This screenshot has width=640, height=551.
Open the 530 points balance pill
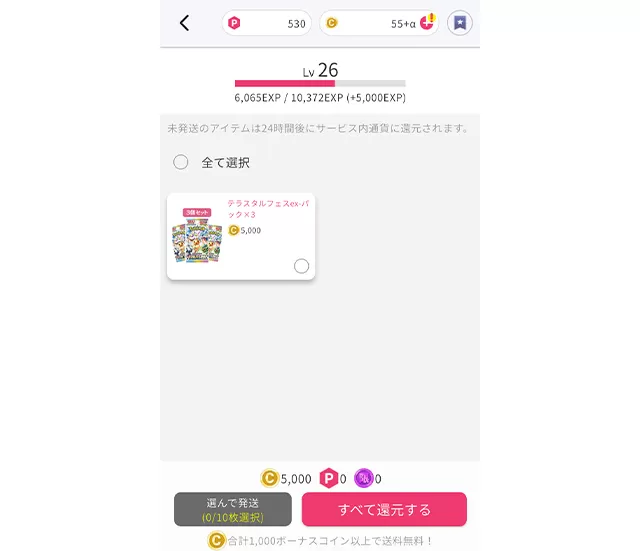(x=266, y=23)
